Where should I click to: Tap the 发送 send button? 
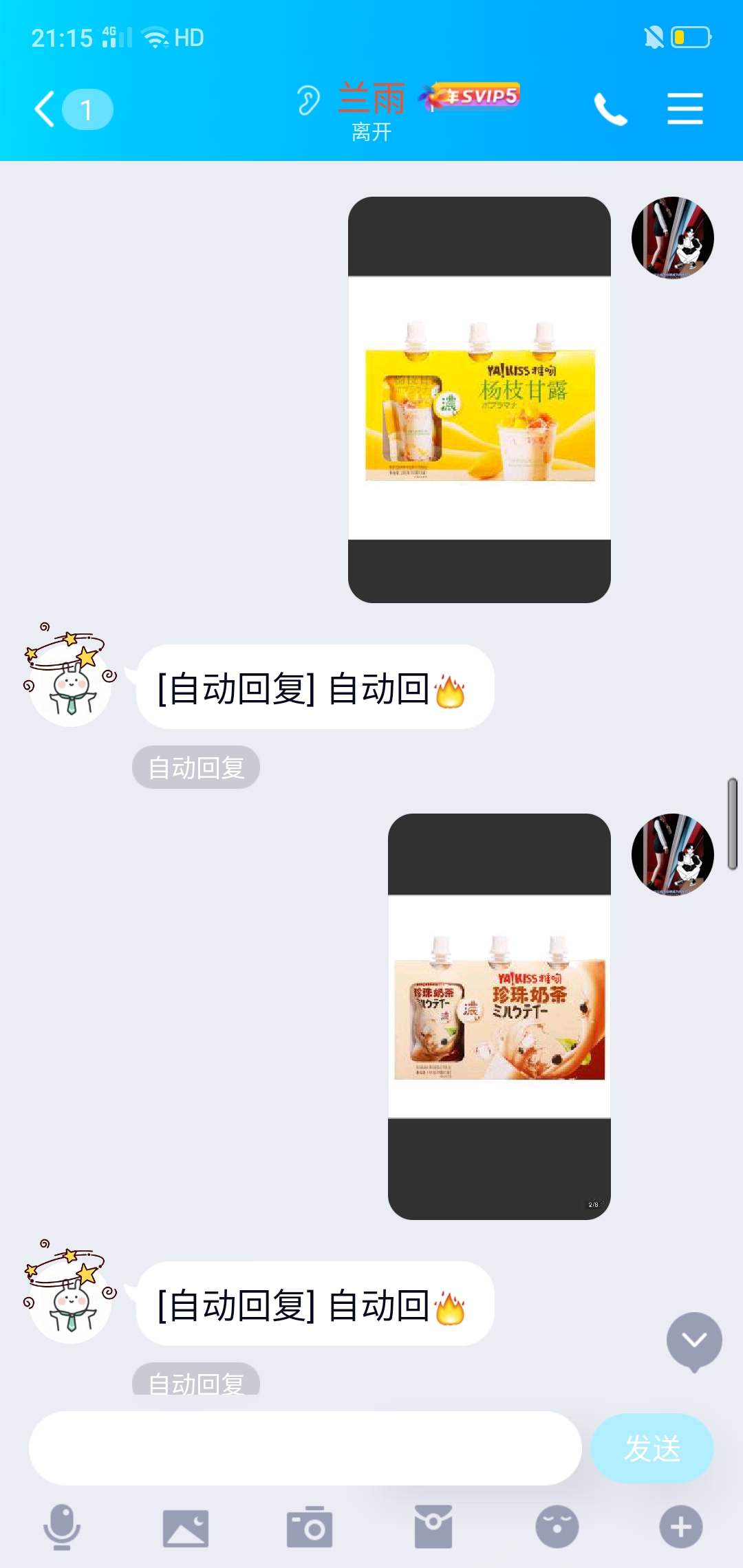652,1448
